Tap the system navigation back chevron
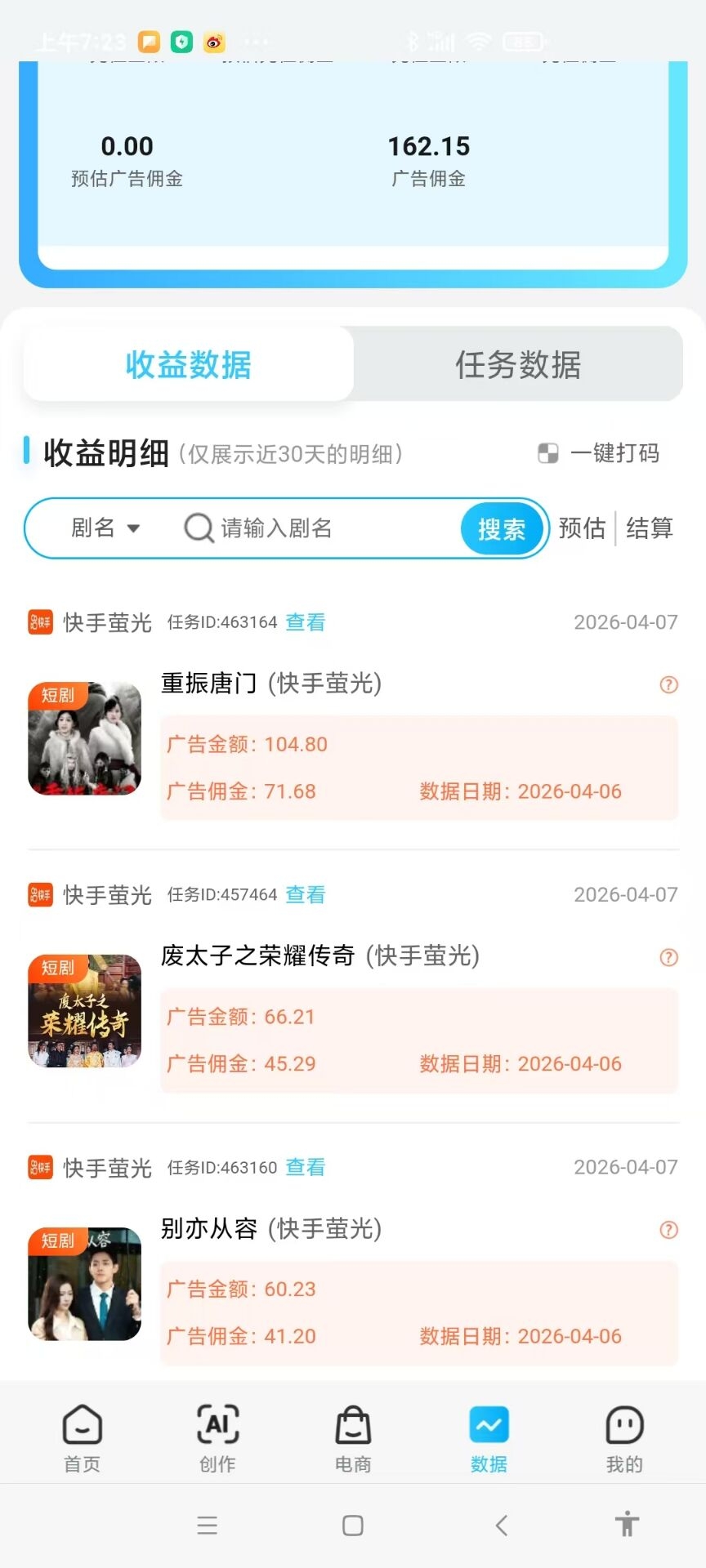Viewport: 706px width, 1568px height. [x=502, y=1526]
